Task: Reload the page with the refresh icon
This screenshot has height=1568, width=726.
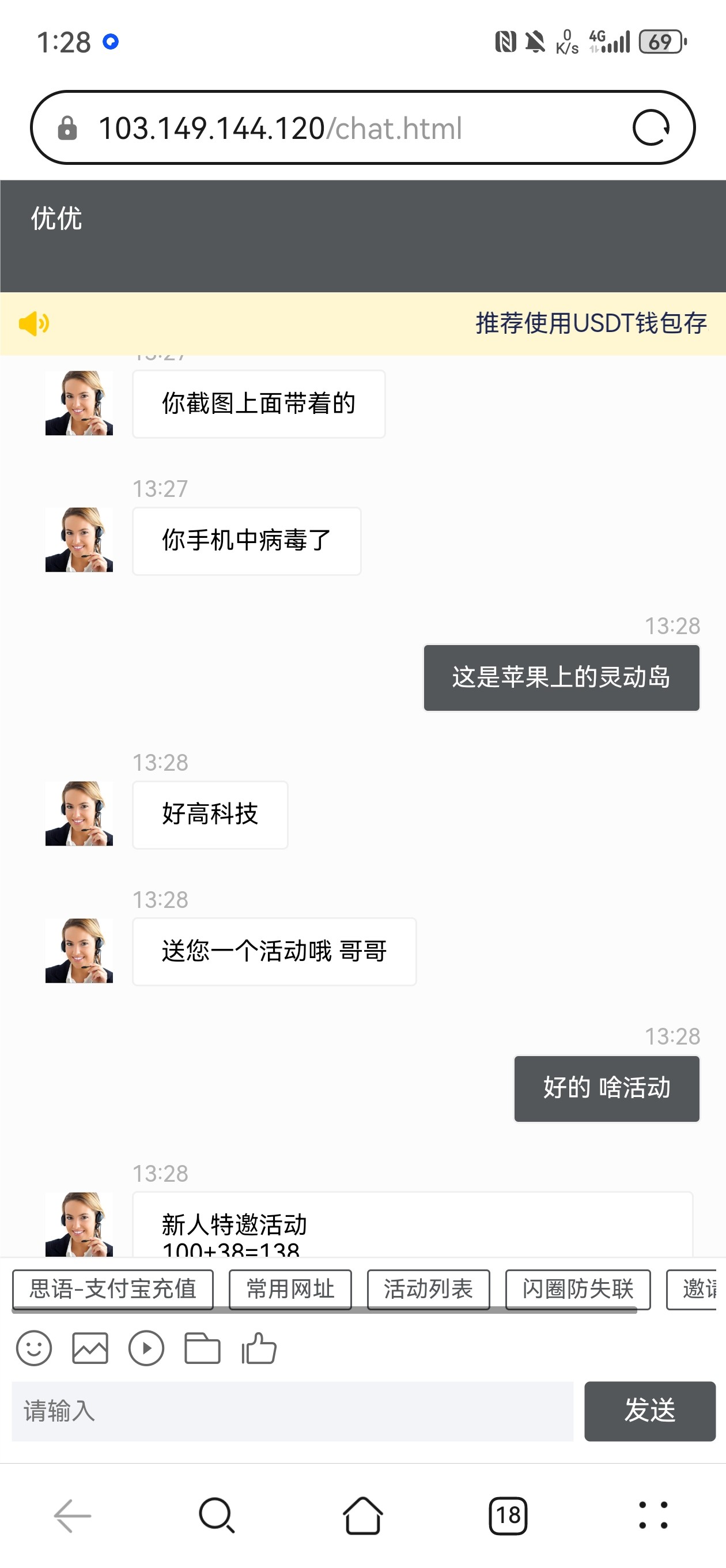Action: click(x=651, y=128)
